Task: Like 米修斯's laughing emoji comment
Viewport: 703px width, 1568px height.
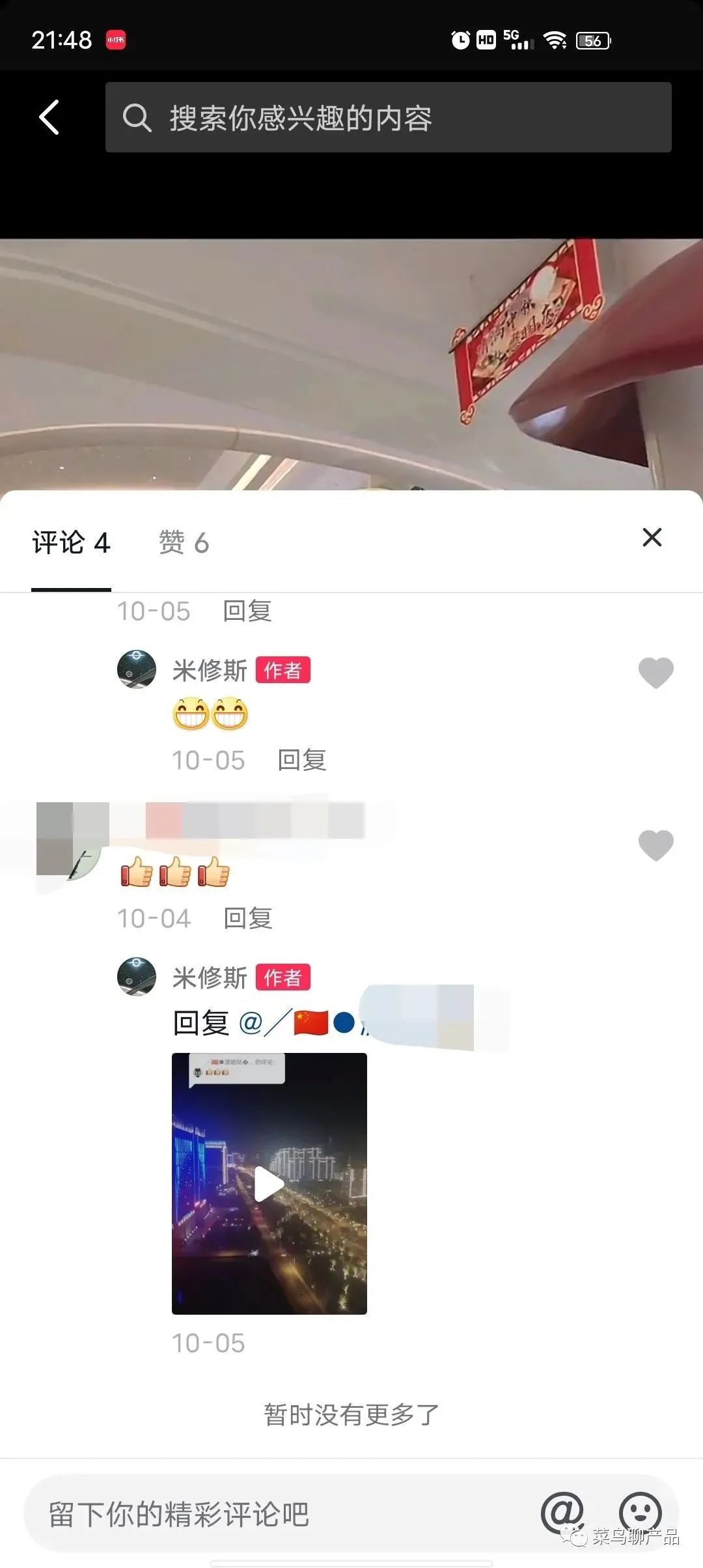Action: [x=655, y=673]
